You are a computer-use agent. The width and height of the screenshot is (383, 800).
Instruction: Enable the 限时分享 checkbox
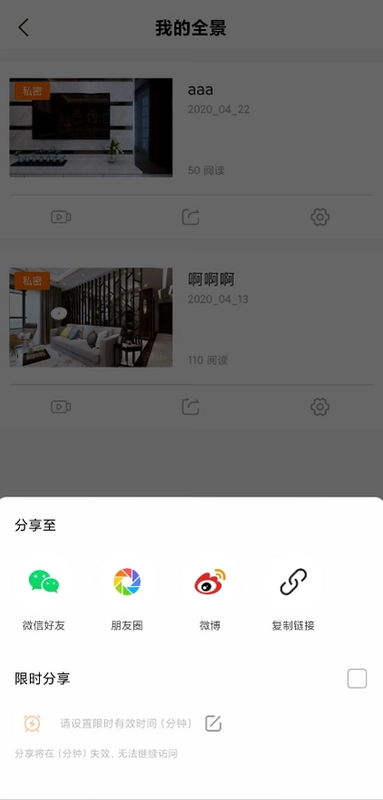click(x=357, y=679)
